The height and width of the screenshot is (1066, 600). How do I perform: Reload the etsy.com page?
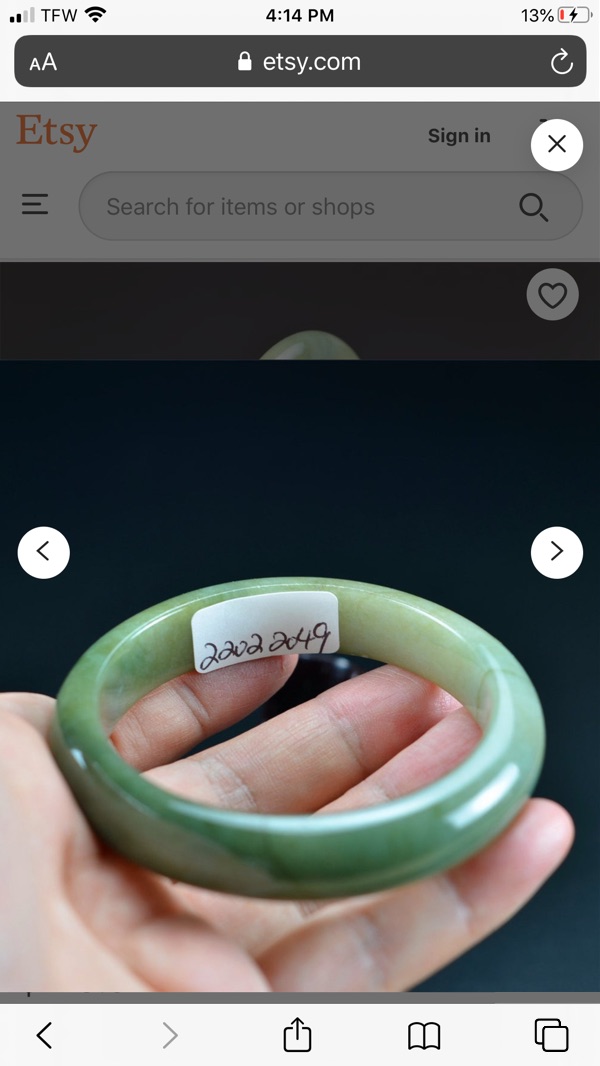coord(561,63)
